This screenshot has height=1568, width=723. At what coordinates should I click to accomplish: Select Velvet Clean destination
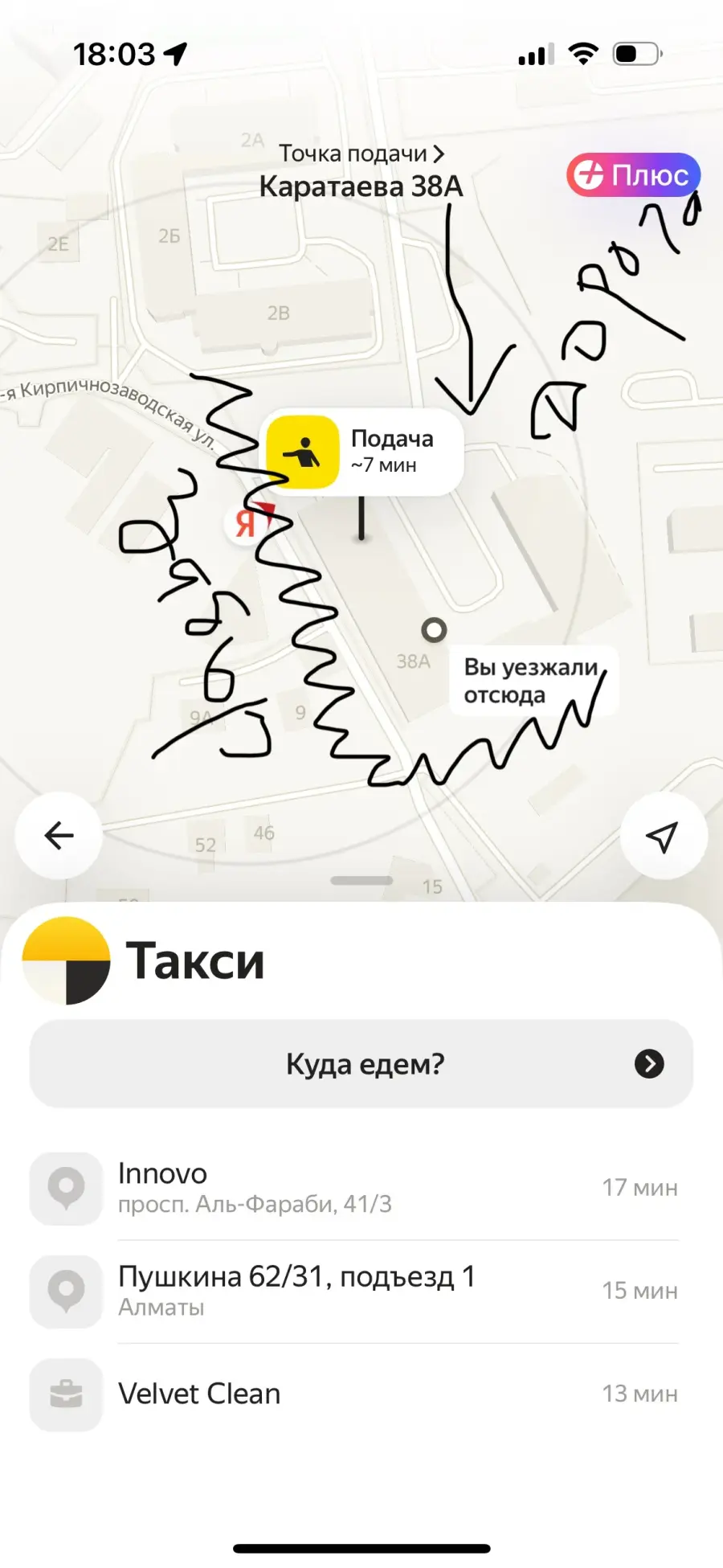click(361, 1394)
